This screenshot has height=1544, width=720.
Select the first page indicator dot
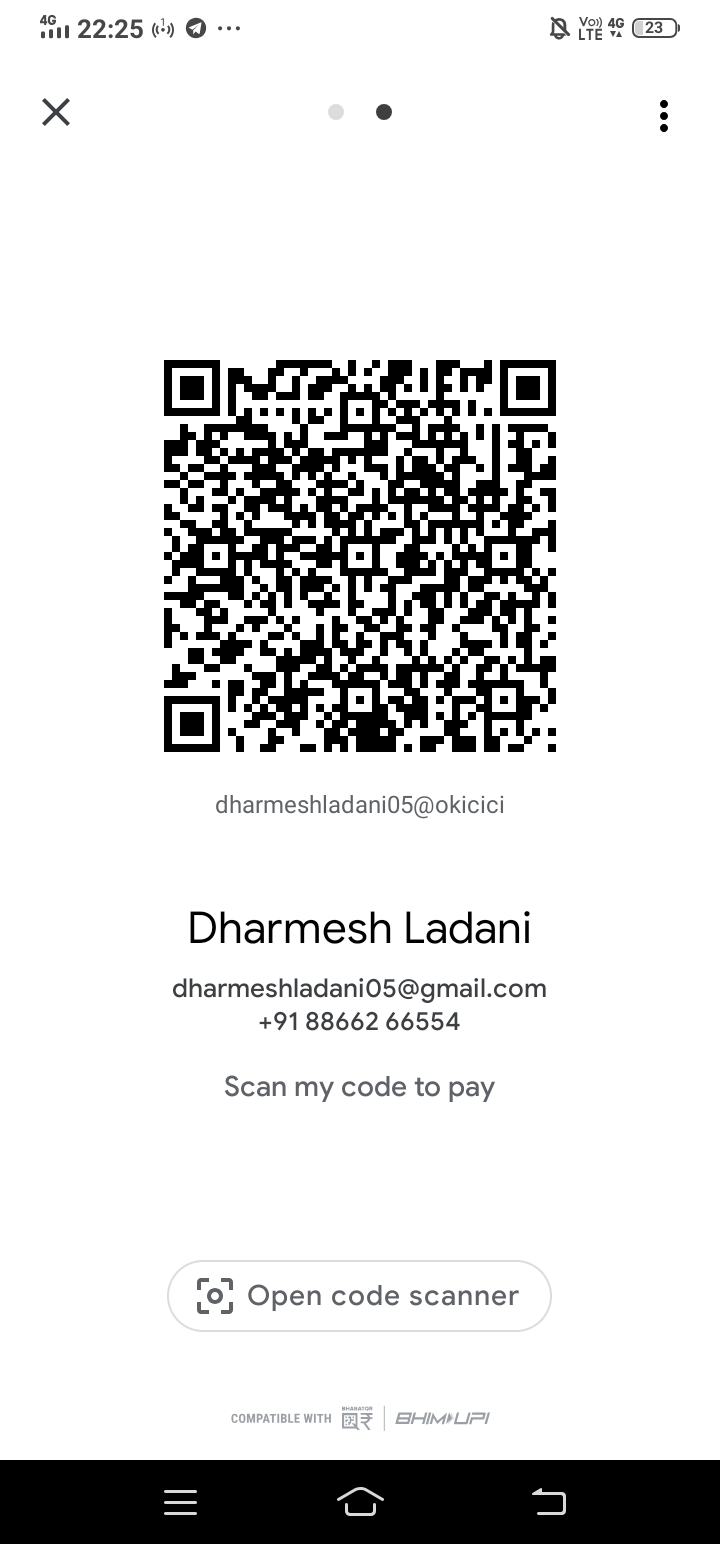(336, 112)
